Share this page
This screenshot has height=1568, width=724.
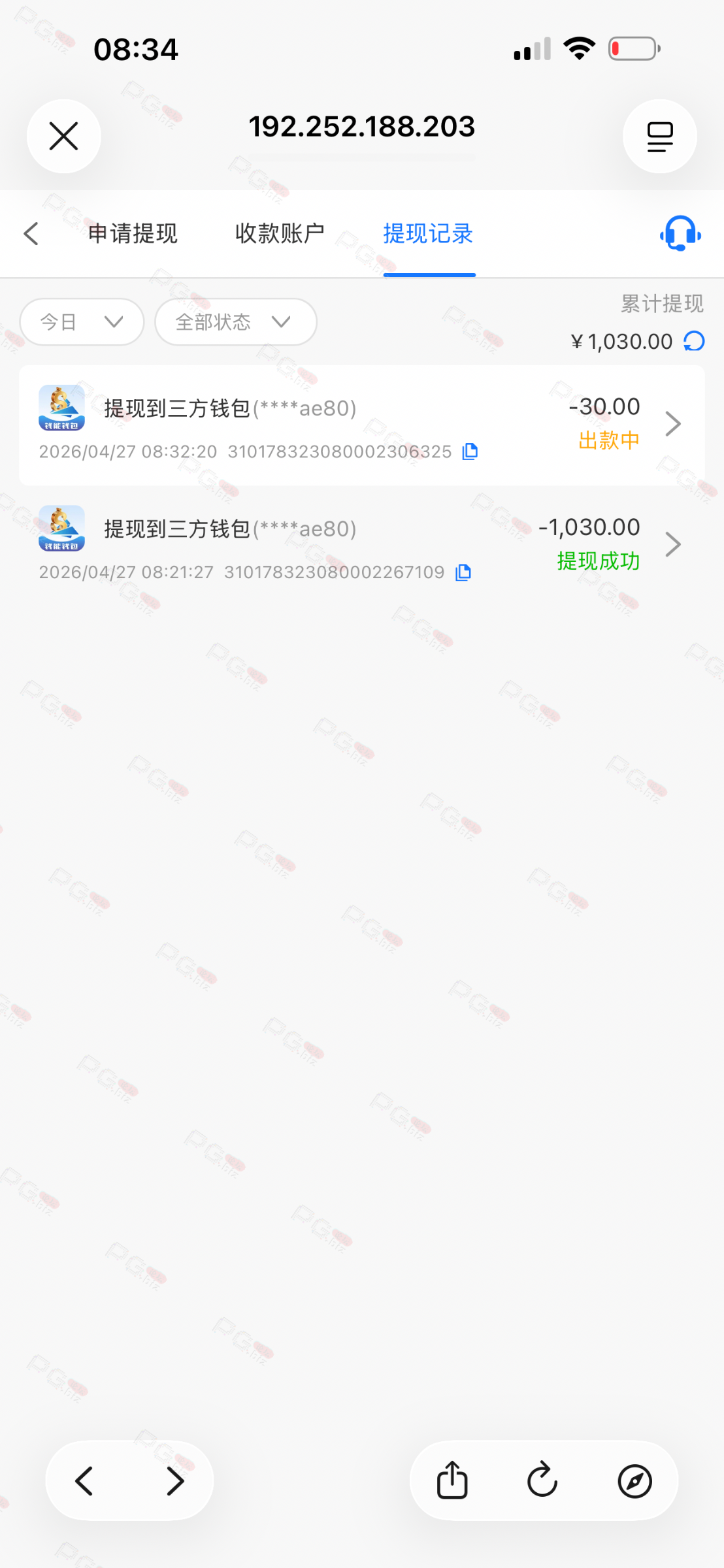tap(452, 1480)
